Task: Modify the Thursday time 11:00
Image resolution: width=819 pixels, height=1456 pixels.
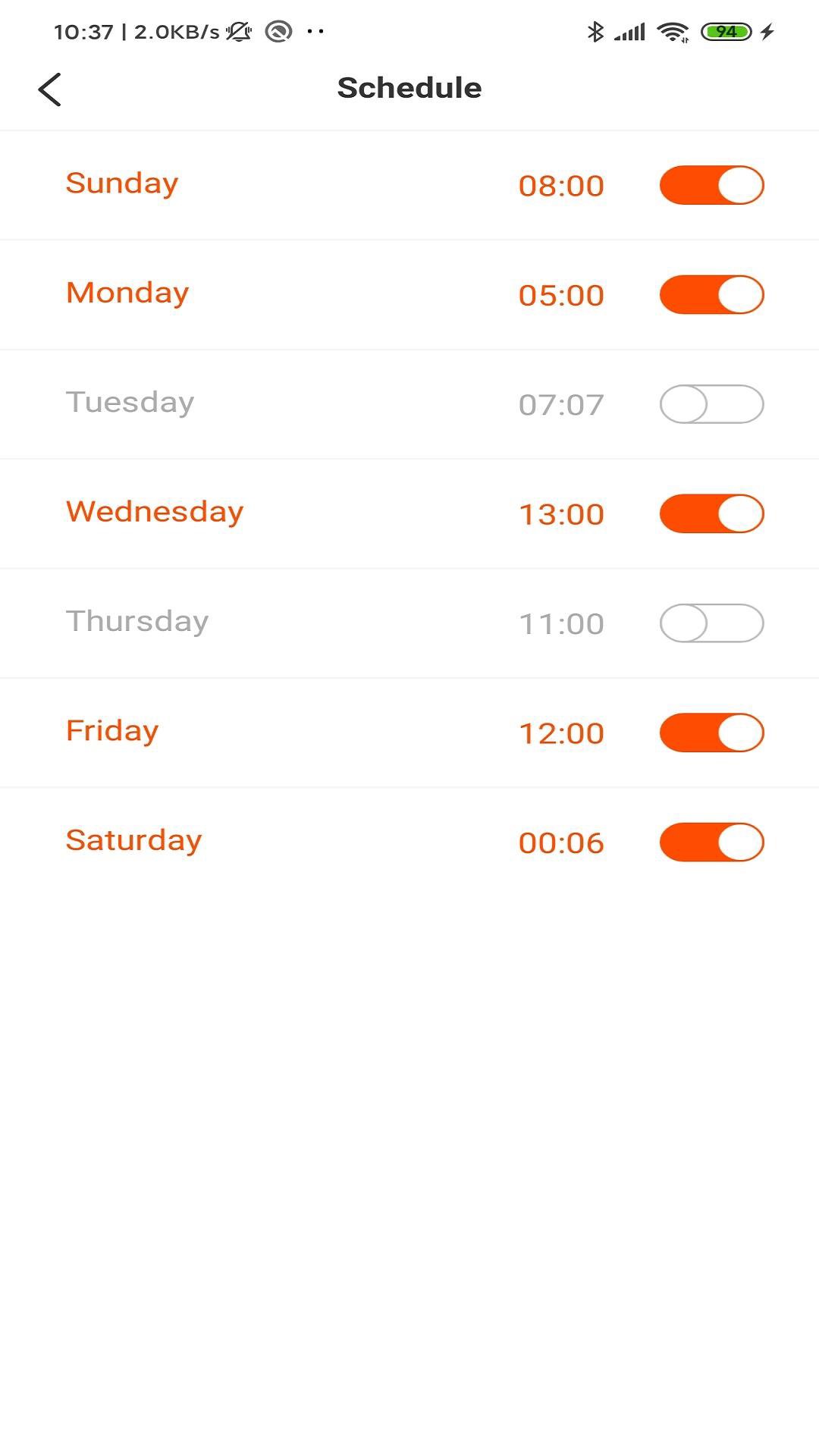Action: tap(561, 624)
